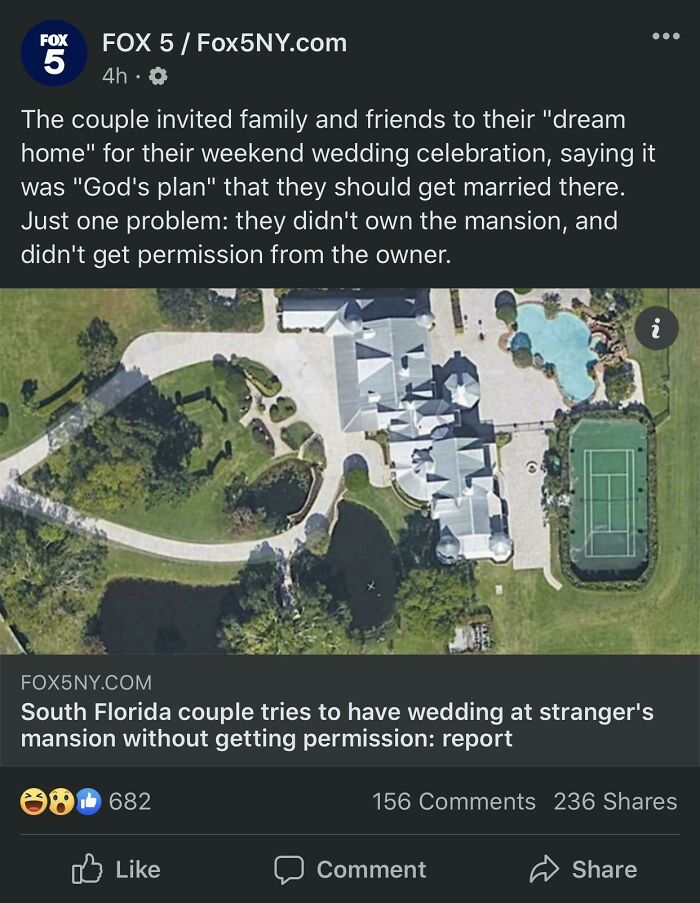Viewport: 700px width, 903px height.
Task: Share this FOX 5 post
Action: point(583,869)
